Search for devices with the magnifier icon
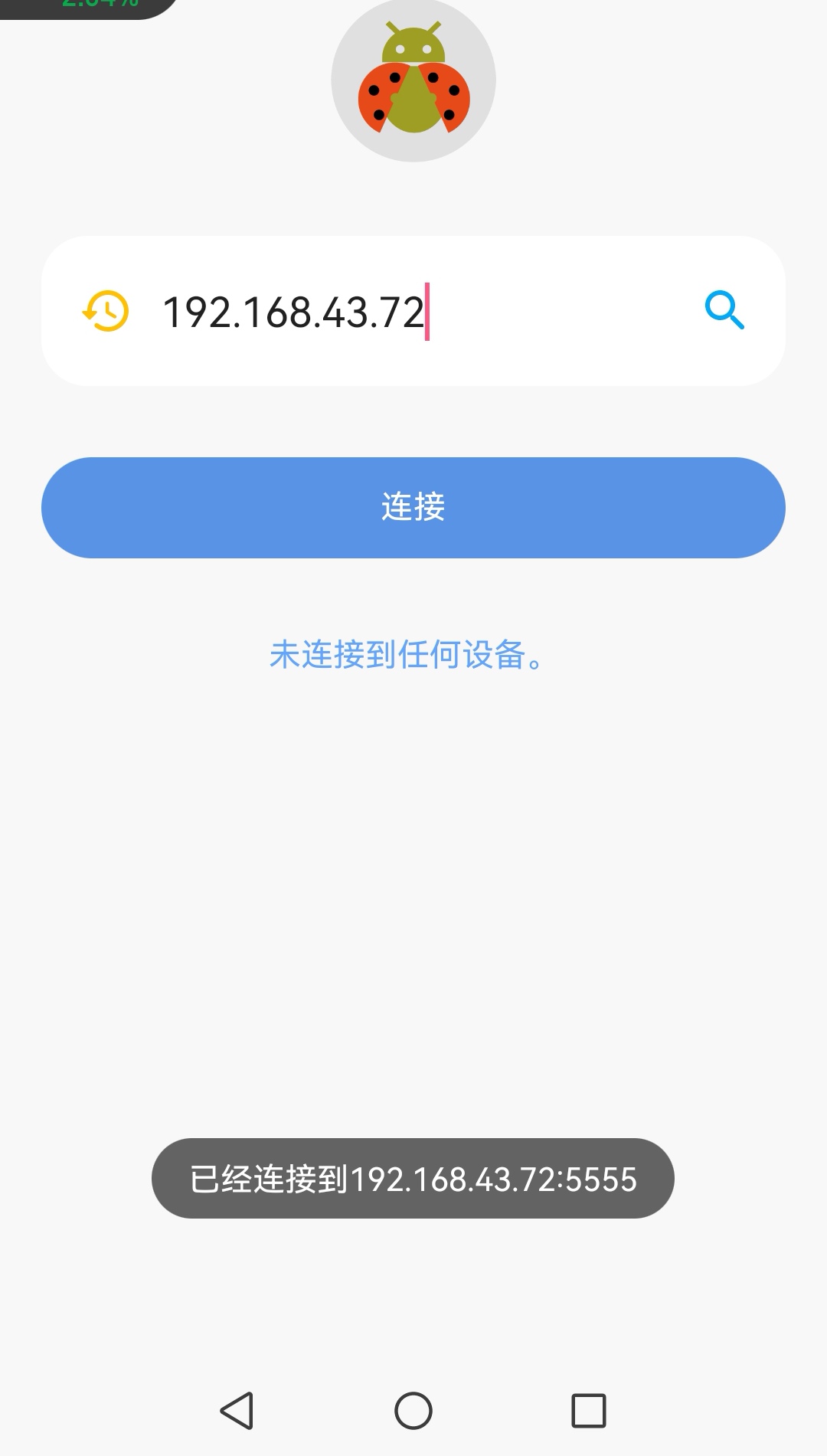This screenshot has height=1456, width=827. (x=724, y=310)
